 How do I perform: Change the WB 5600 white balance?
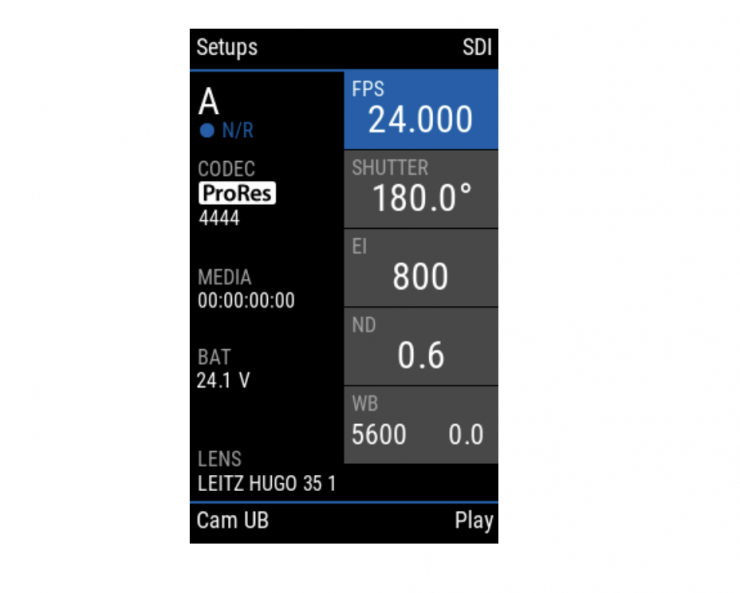[420, 425]
